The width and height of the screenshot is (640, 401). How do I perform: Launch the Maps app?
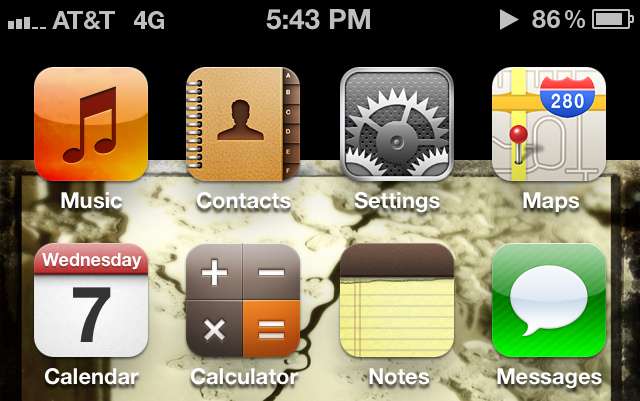click(x=549, y=124)
